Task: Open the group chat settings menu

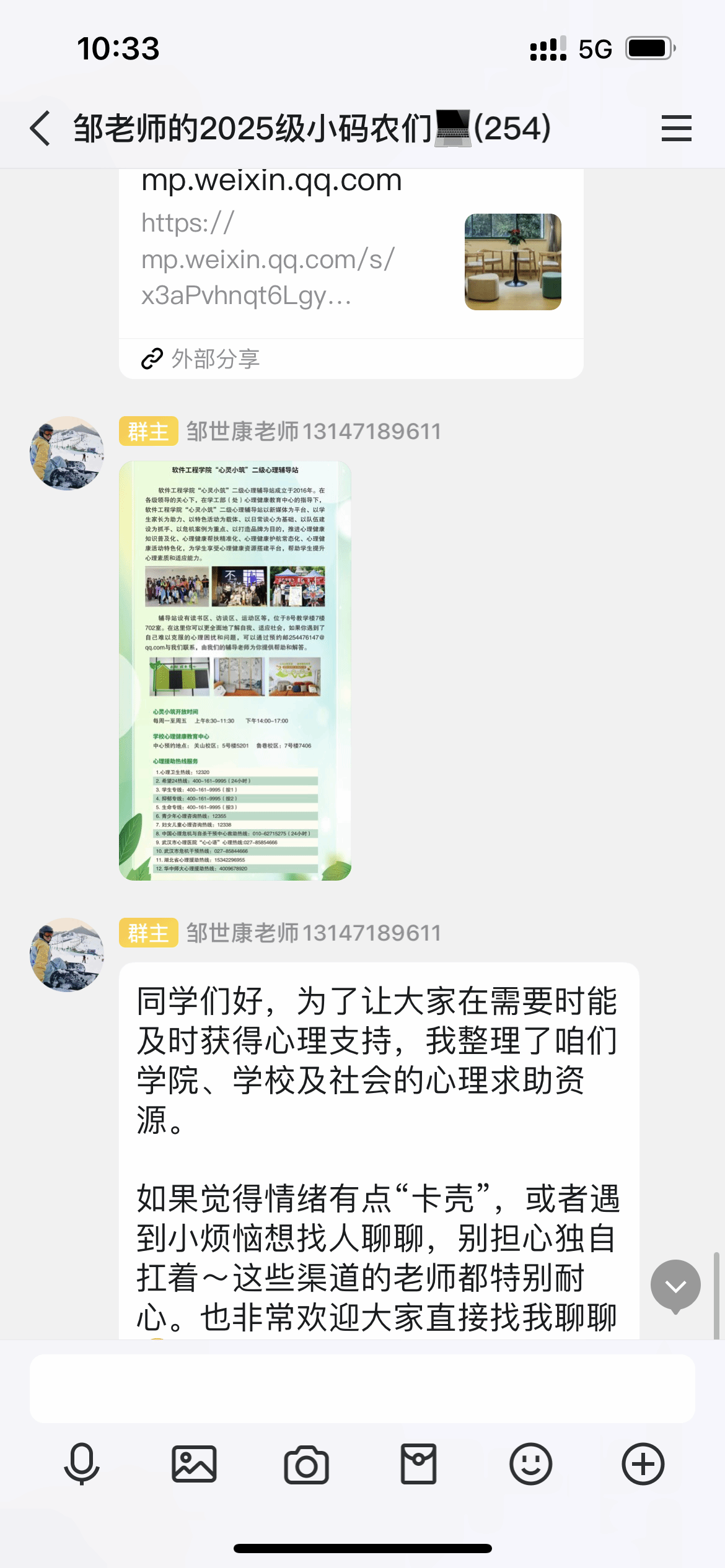Action: tap(676, 129)
